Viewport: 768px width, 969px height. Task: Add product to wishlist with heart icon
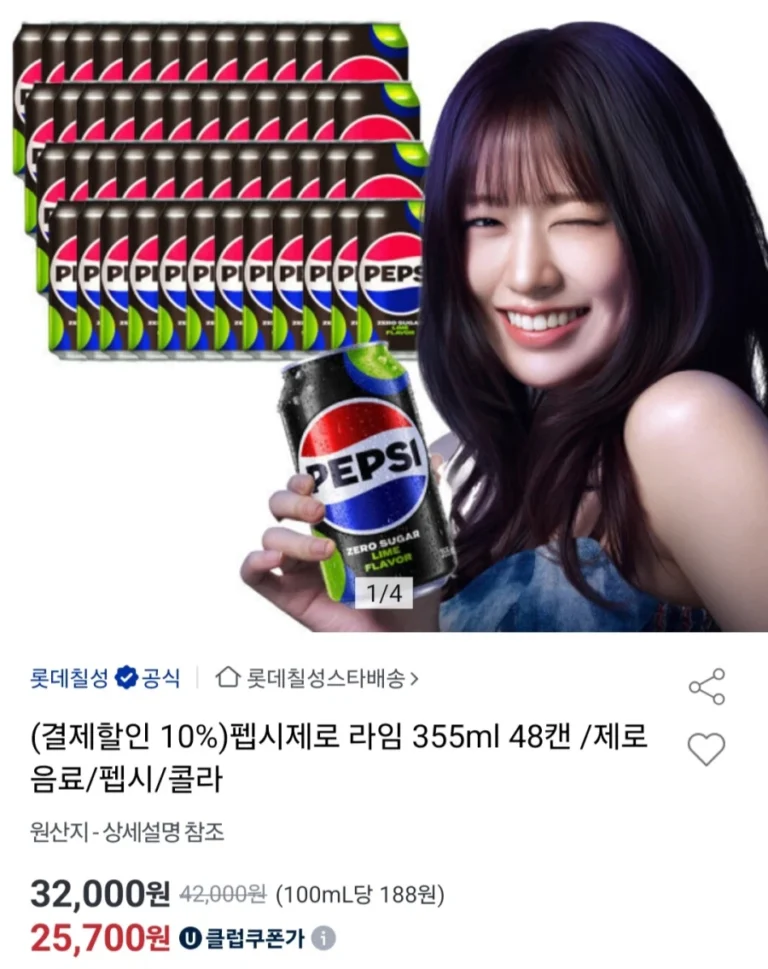(707, 748)
